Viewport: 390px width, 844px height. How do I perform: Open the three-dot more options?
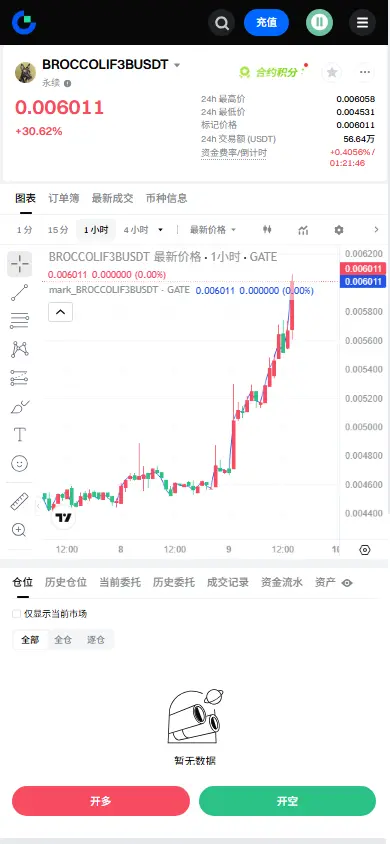[x=365, y=72]
